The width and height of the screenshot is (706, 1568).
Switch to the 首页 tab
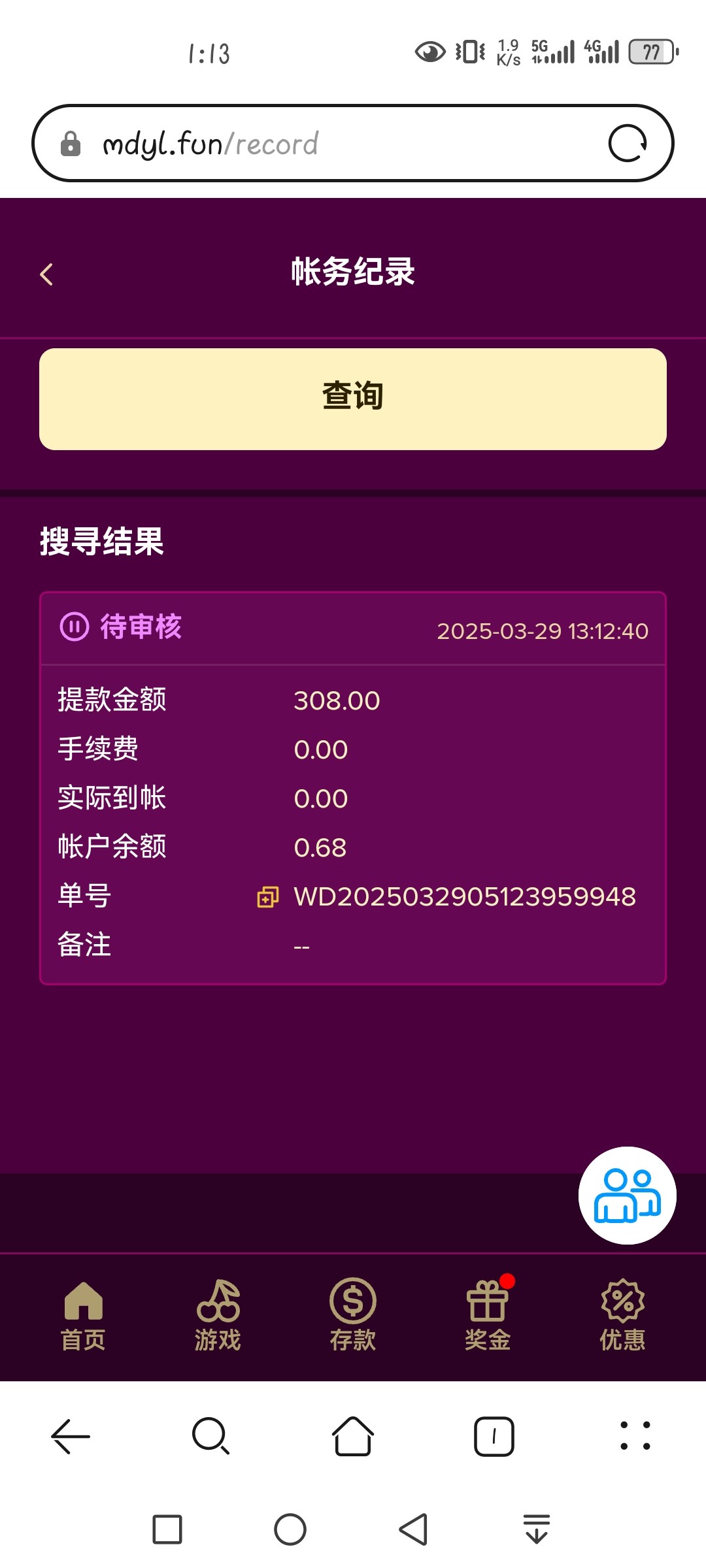click(83, 1316)
